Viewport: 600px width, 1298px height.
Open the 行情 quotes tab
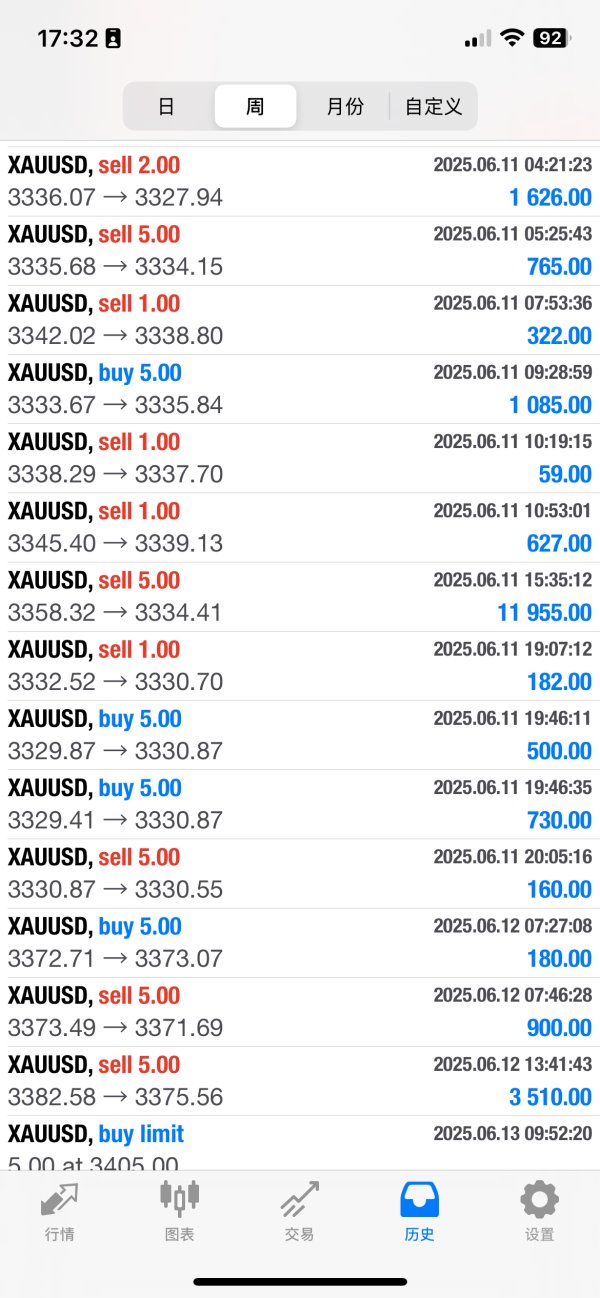point(60,1211)
